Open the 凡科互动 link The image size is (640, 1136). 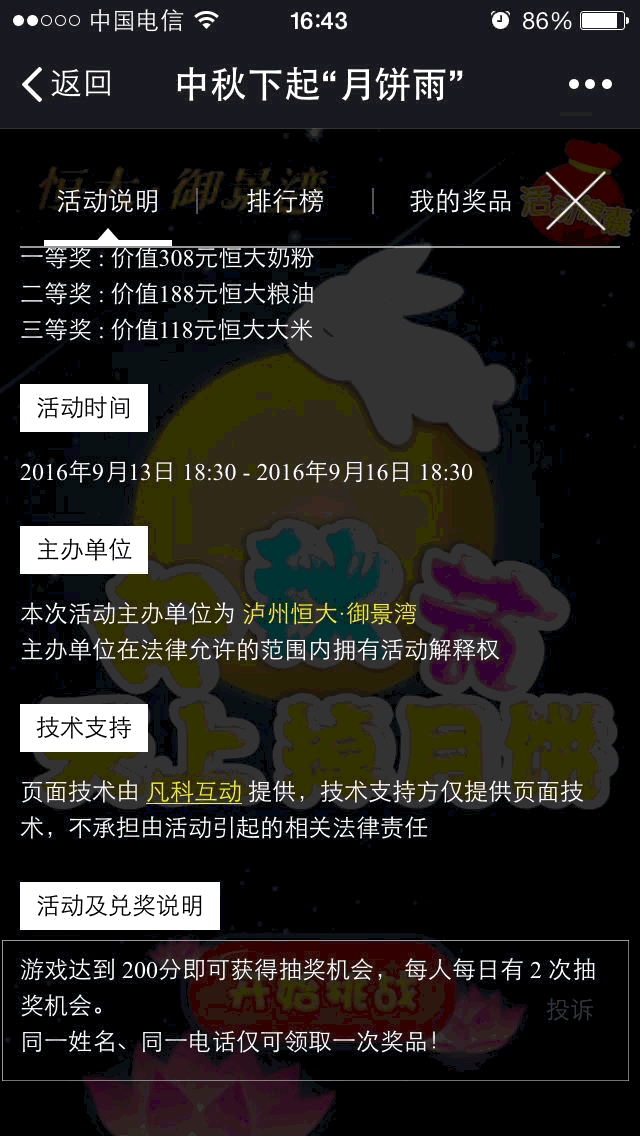(194, 793)
